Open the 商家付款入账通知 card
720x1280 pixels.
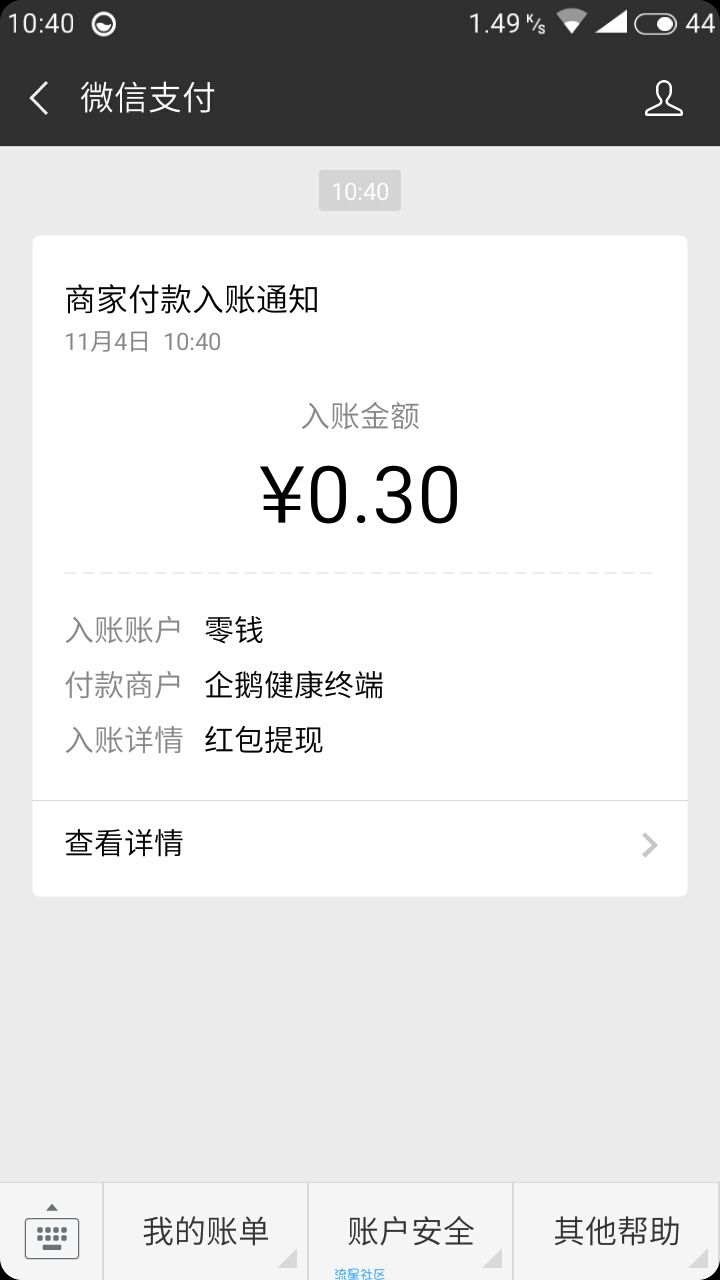[360, 566]
